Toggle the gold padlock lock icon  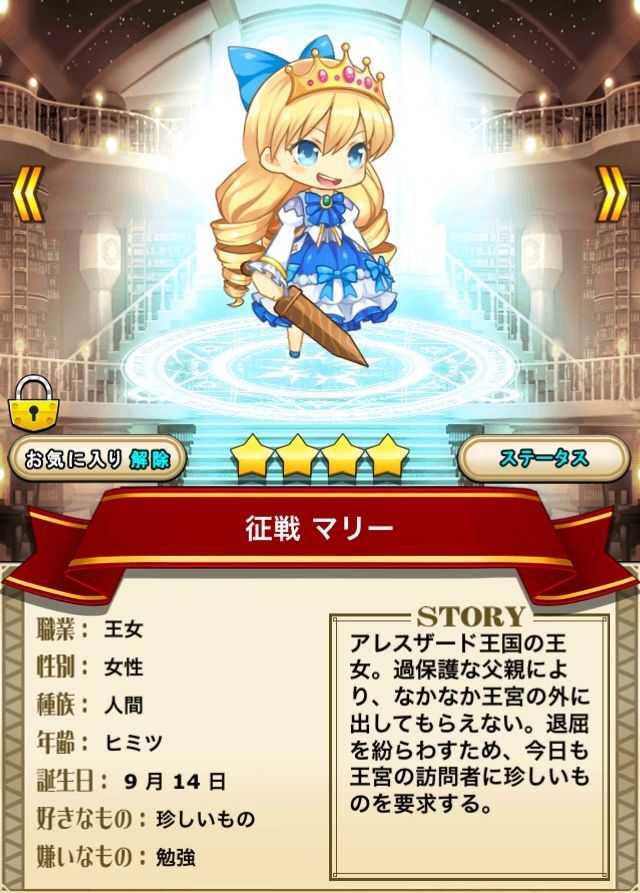pos(30,403)
